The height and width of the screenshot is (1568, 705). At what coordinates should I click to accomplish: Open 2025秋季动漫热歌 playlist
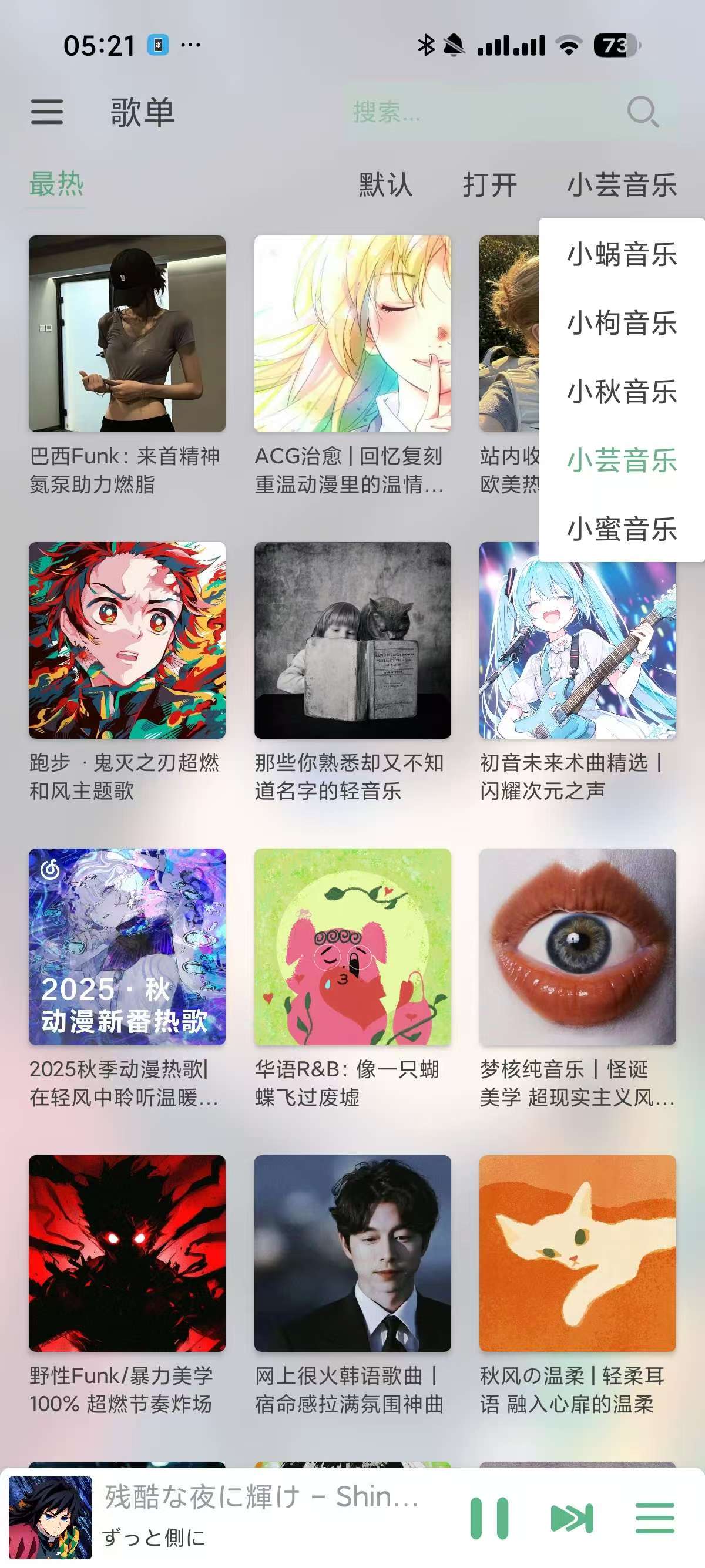(127, 947)
